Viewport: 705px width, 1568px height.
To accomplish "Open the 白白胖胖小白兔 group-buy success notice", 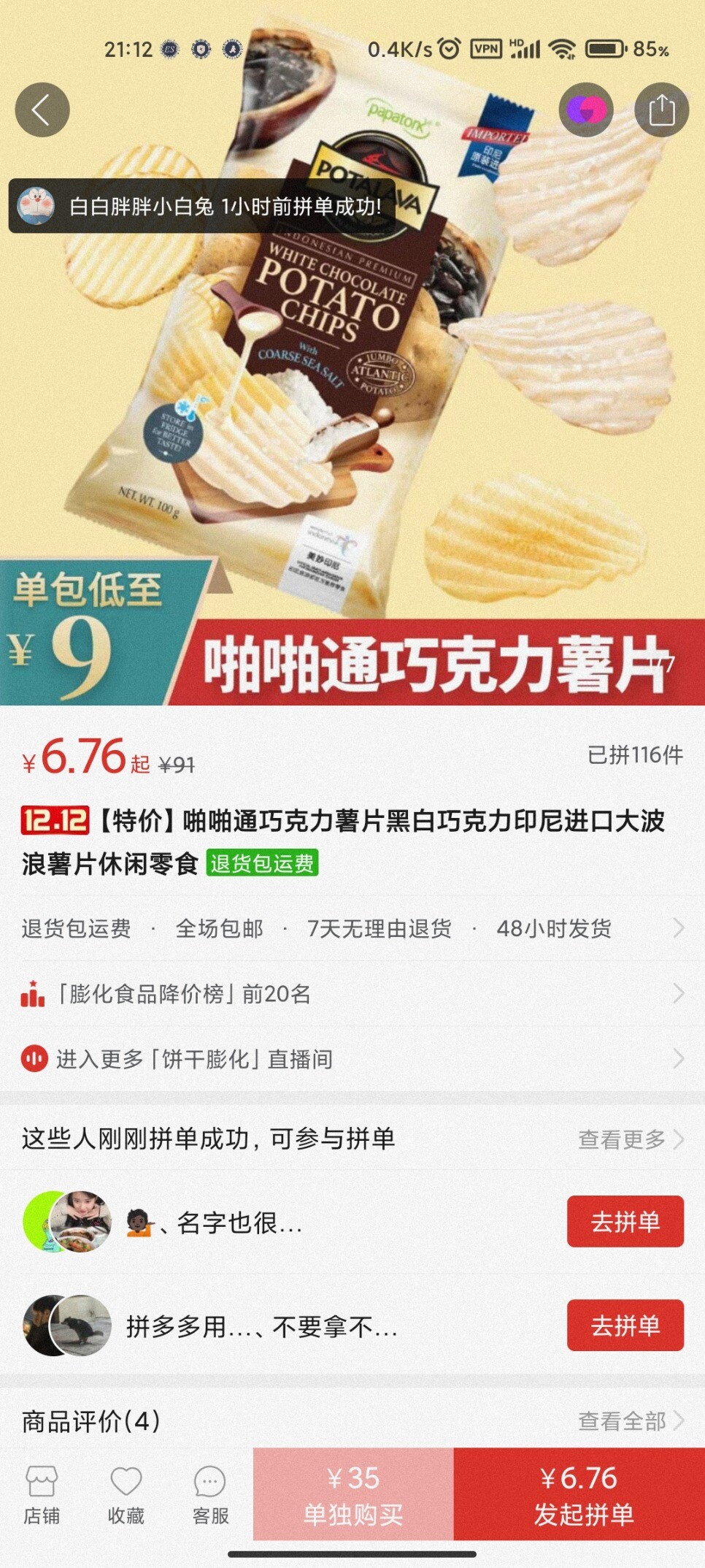I will point(202,206).
